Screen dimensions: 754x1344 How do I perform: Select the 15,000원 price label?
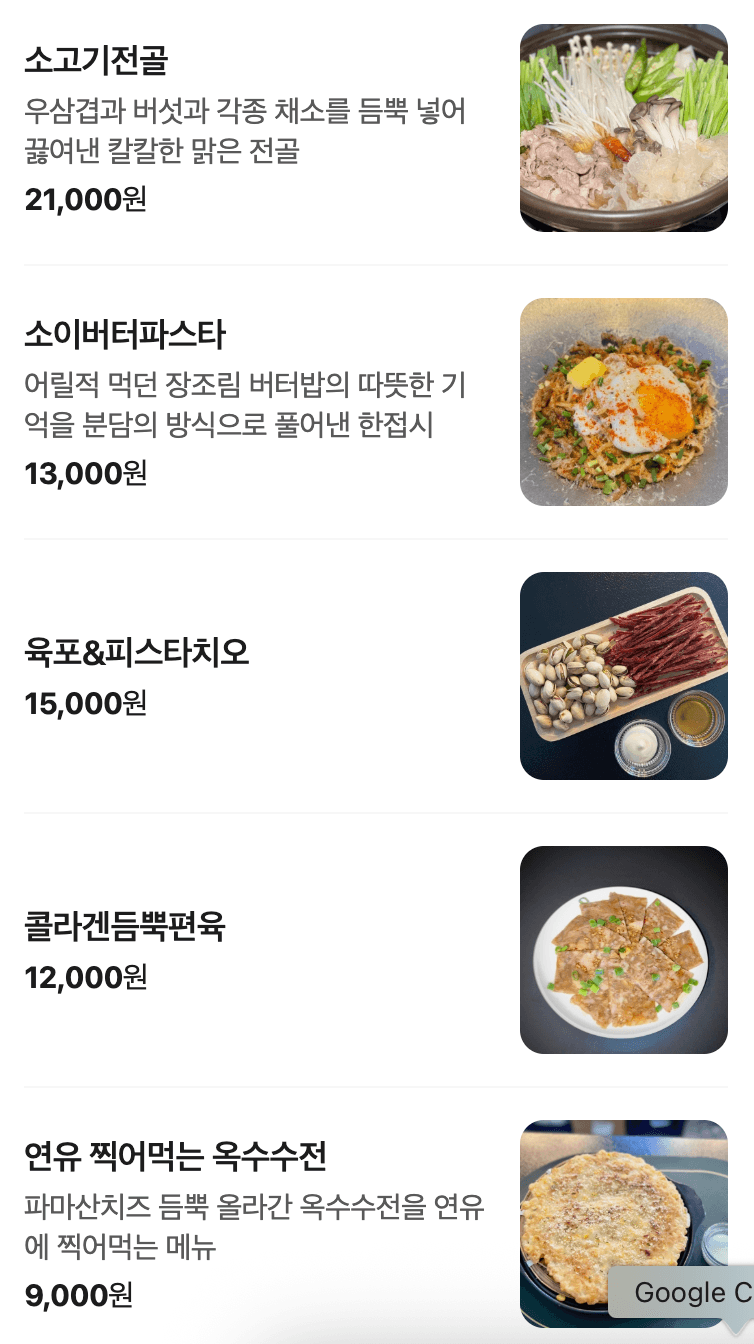click(x=85, y=703)
